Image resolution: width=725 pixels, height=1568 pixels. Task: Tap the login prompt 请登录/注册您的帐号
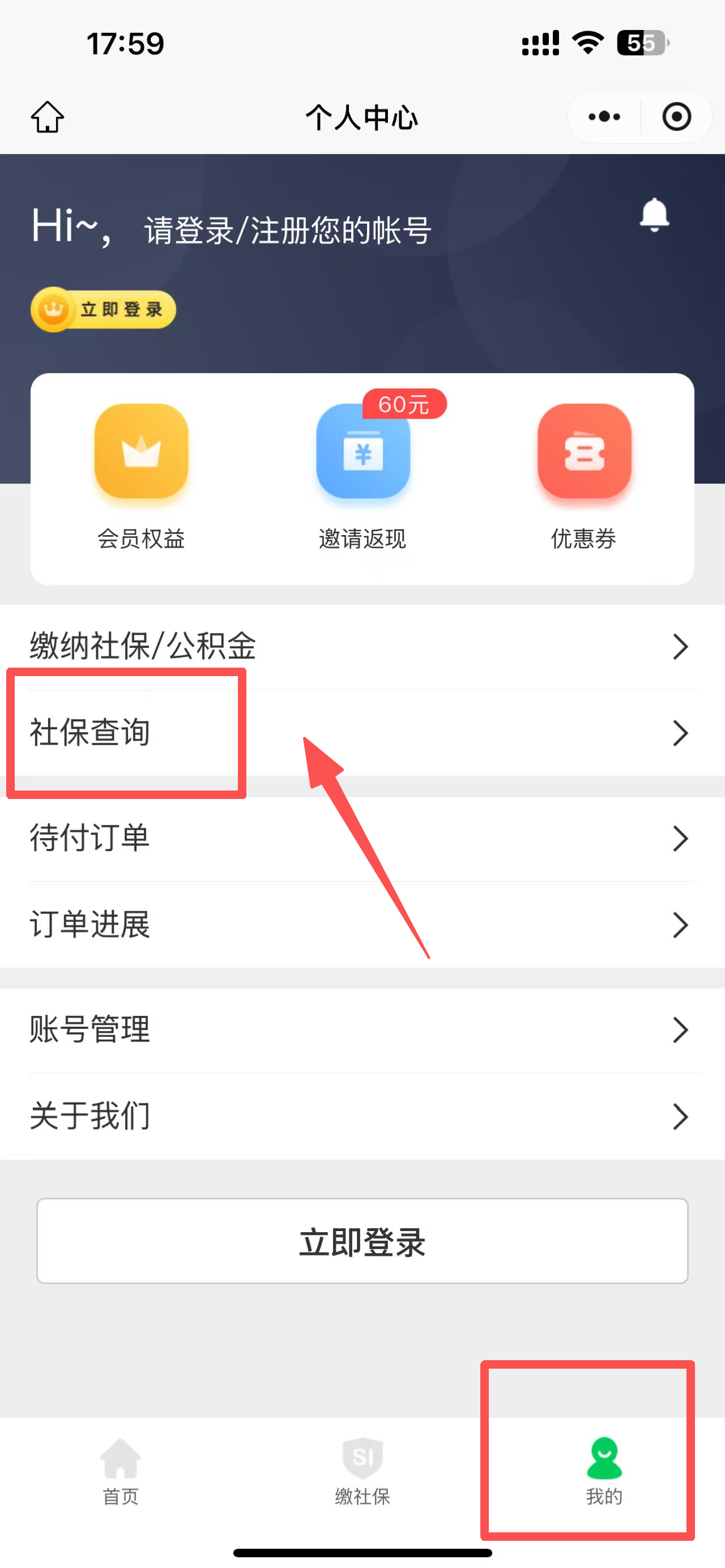point(287,230)
